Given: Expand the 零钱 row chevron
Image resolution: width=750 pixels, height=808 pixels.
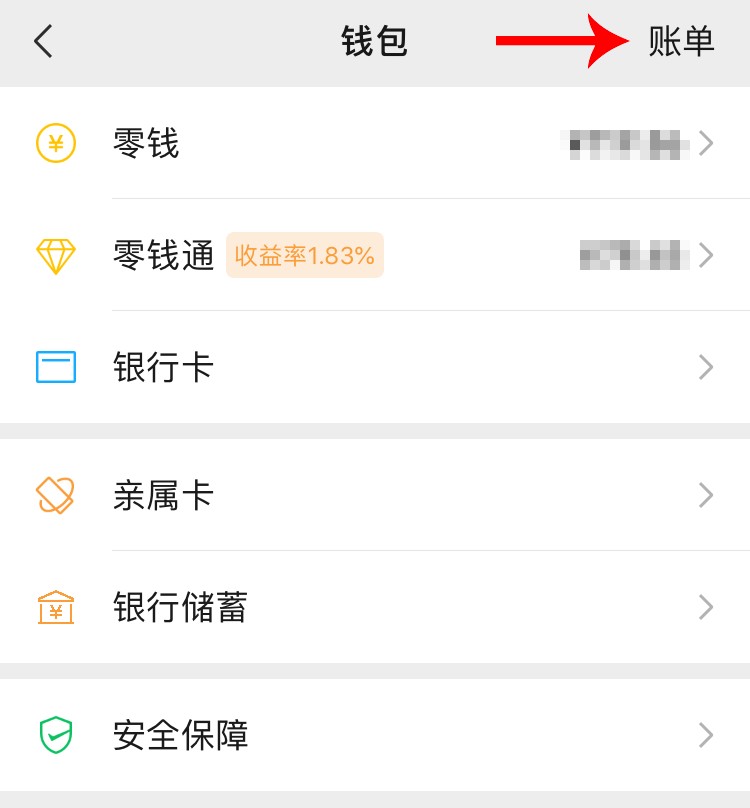Looking at the screenshot, I should coord(706,144).
